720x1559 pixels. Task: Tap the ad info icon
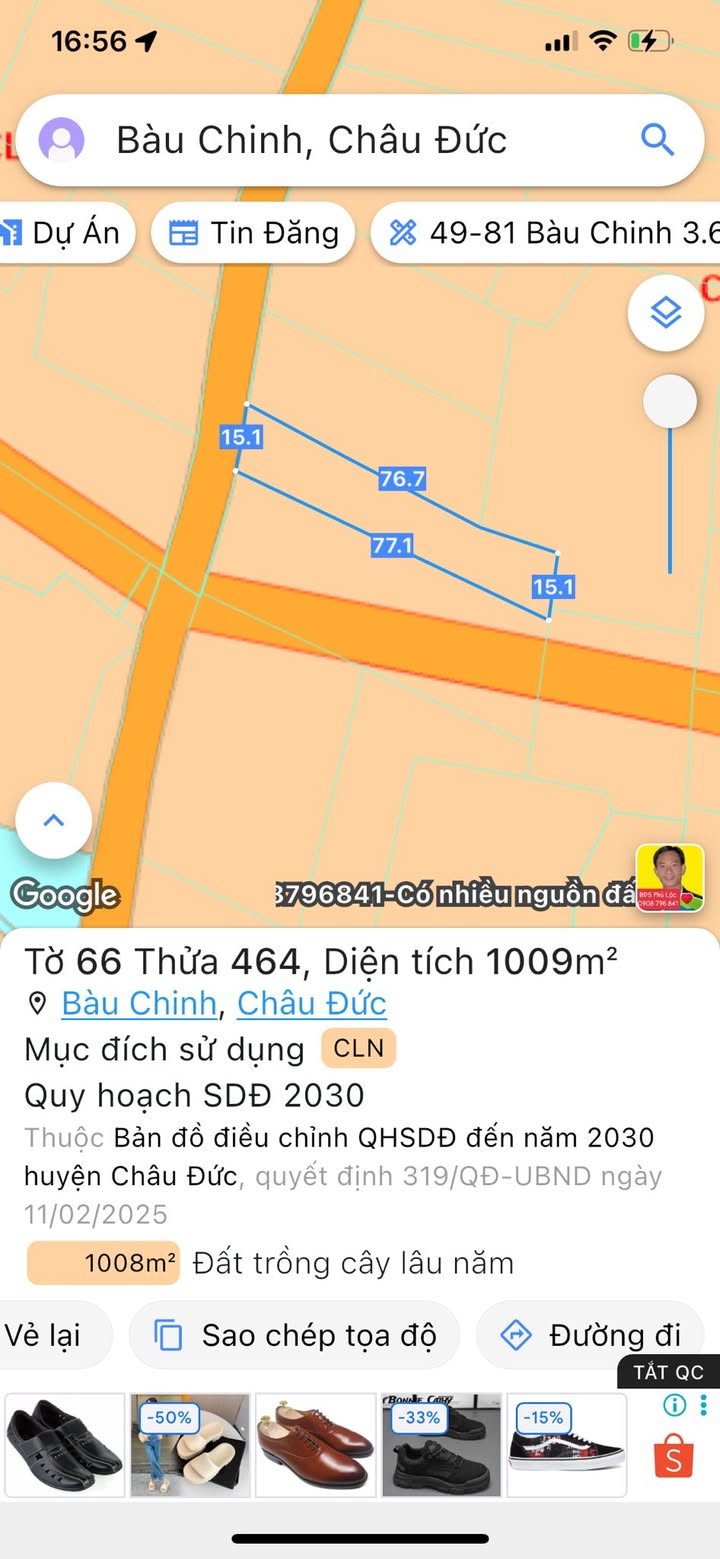click(x=675, y=1405)
